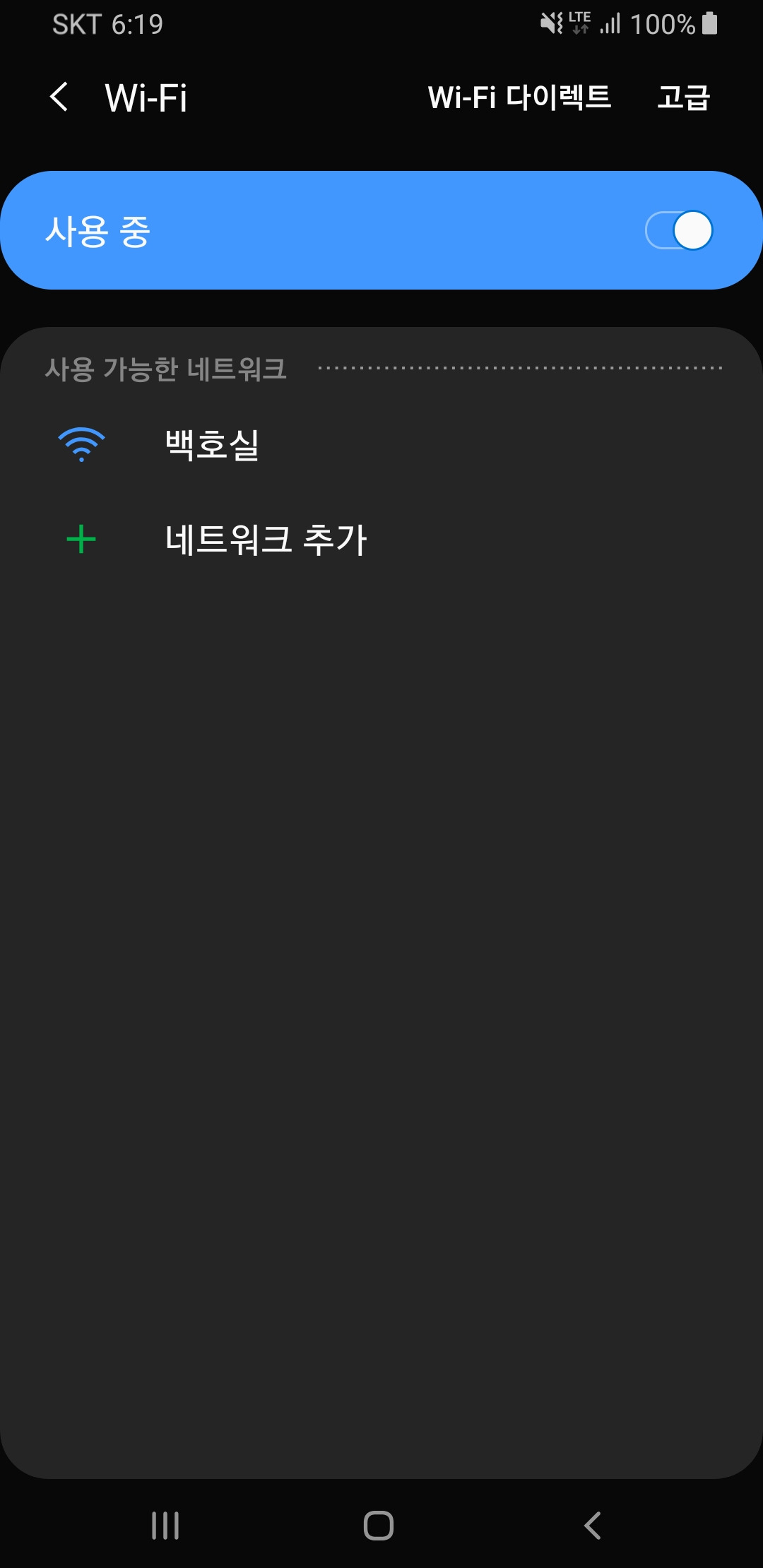763x1568 pixels.
Task: Turn off the 사용 중 Wi-Fi switch
Action: pos(679,230)
